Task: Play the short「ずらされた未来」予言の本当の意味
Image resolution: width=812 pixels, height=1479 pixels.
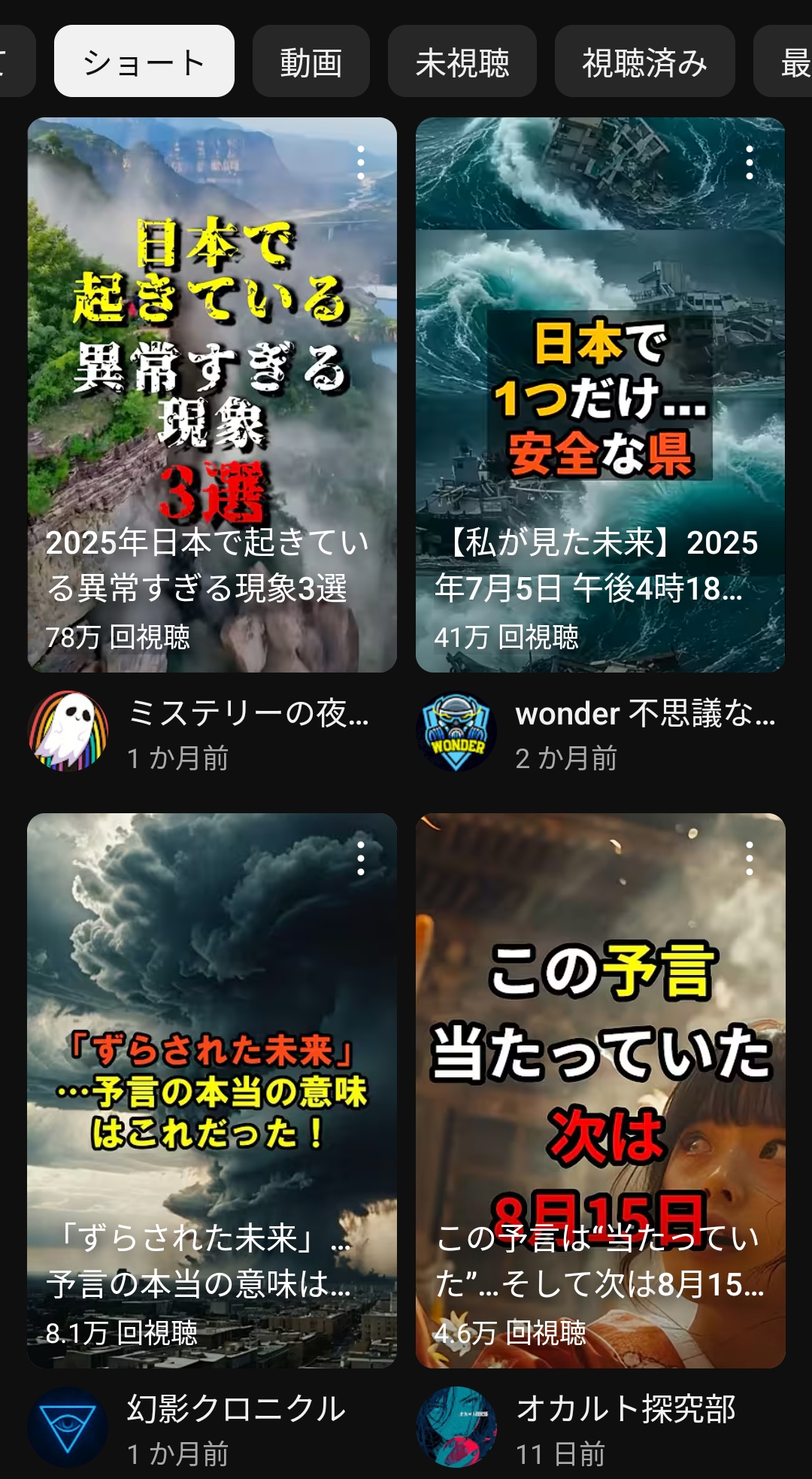Action: [212, 1091]
